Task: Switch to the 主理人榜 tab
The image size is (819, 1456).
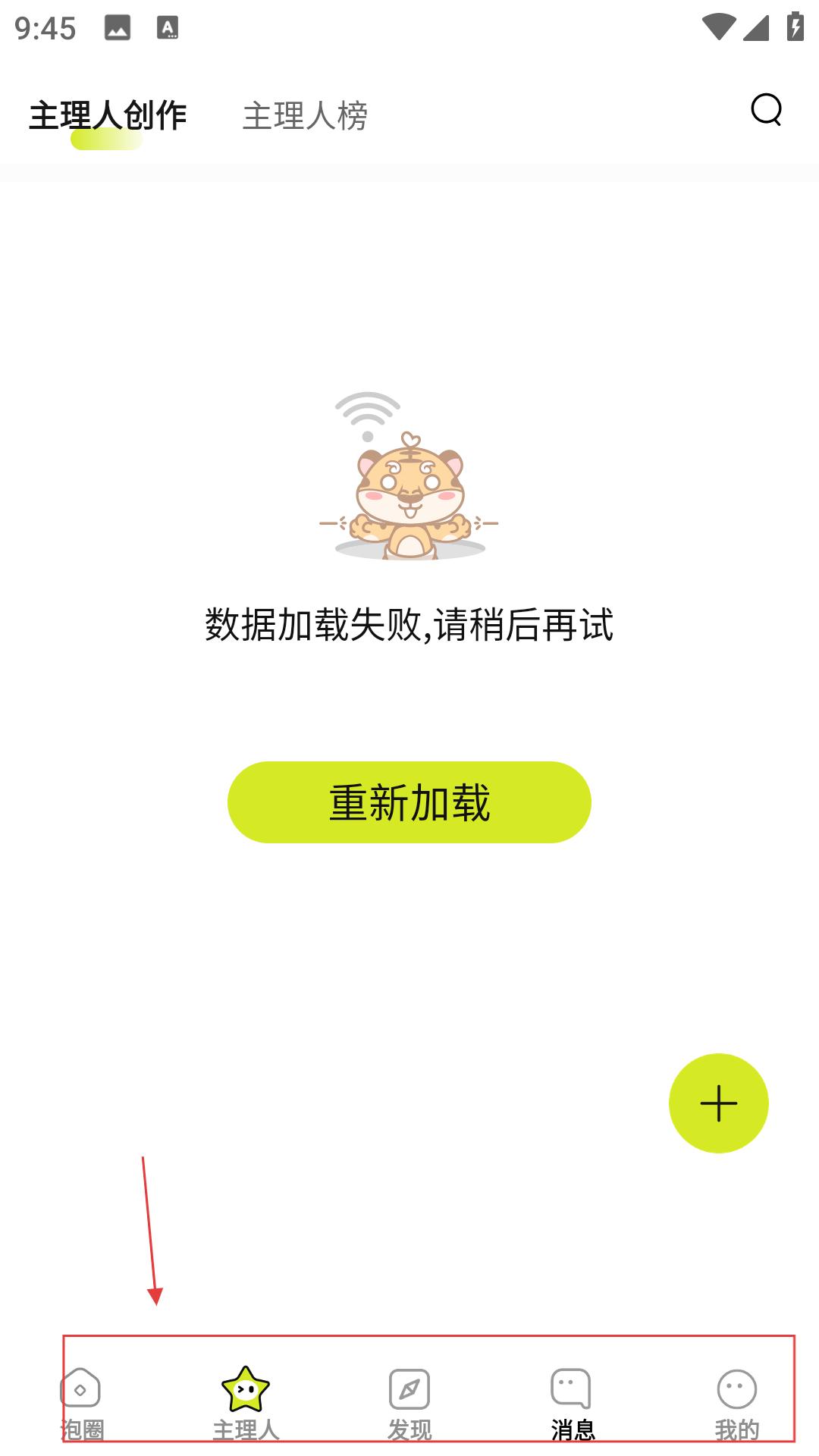Action: click(x=305, y=116)
